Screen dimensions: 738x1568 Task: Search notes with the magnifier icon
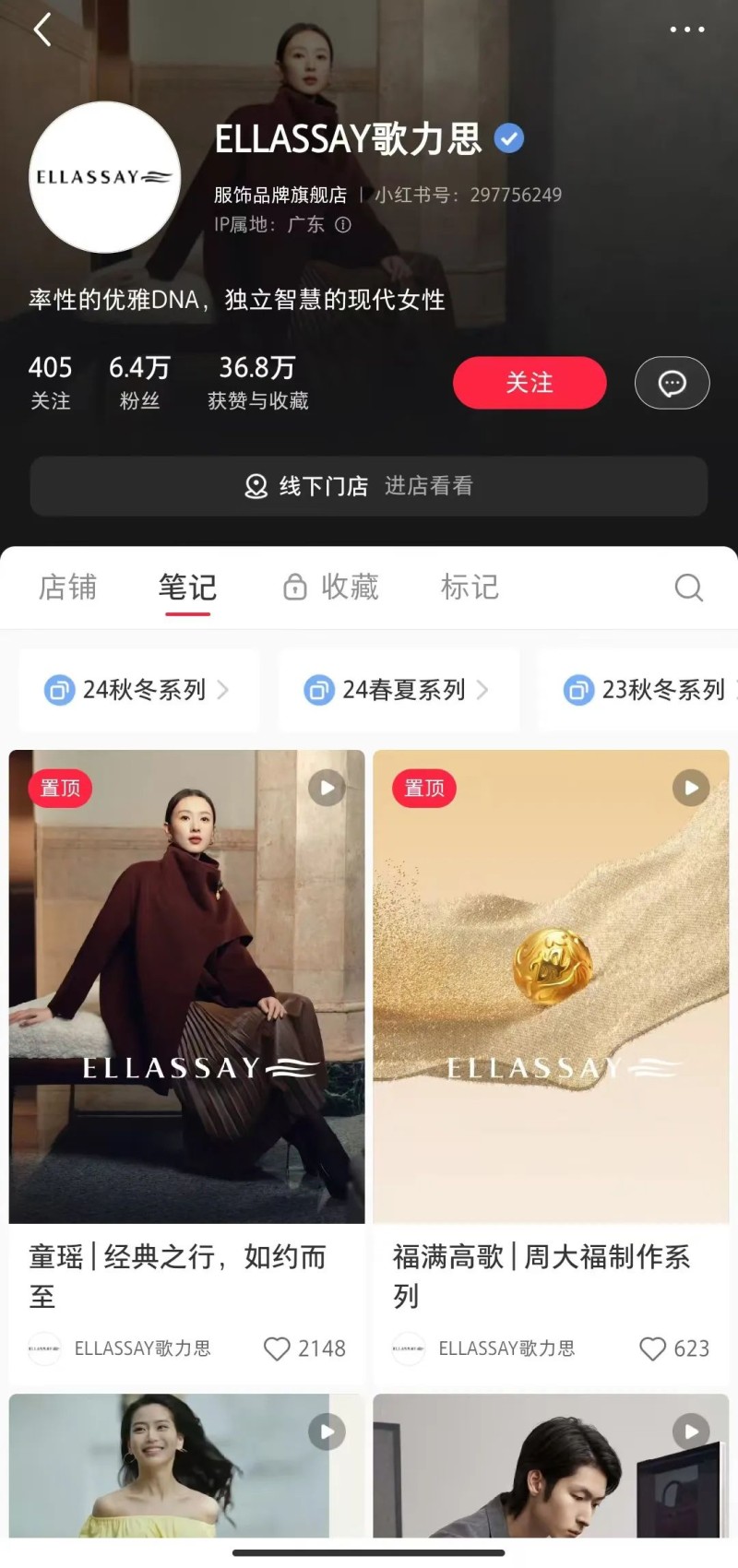point(688,588)
